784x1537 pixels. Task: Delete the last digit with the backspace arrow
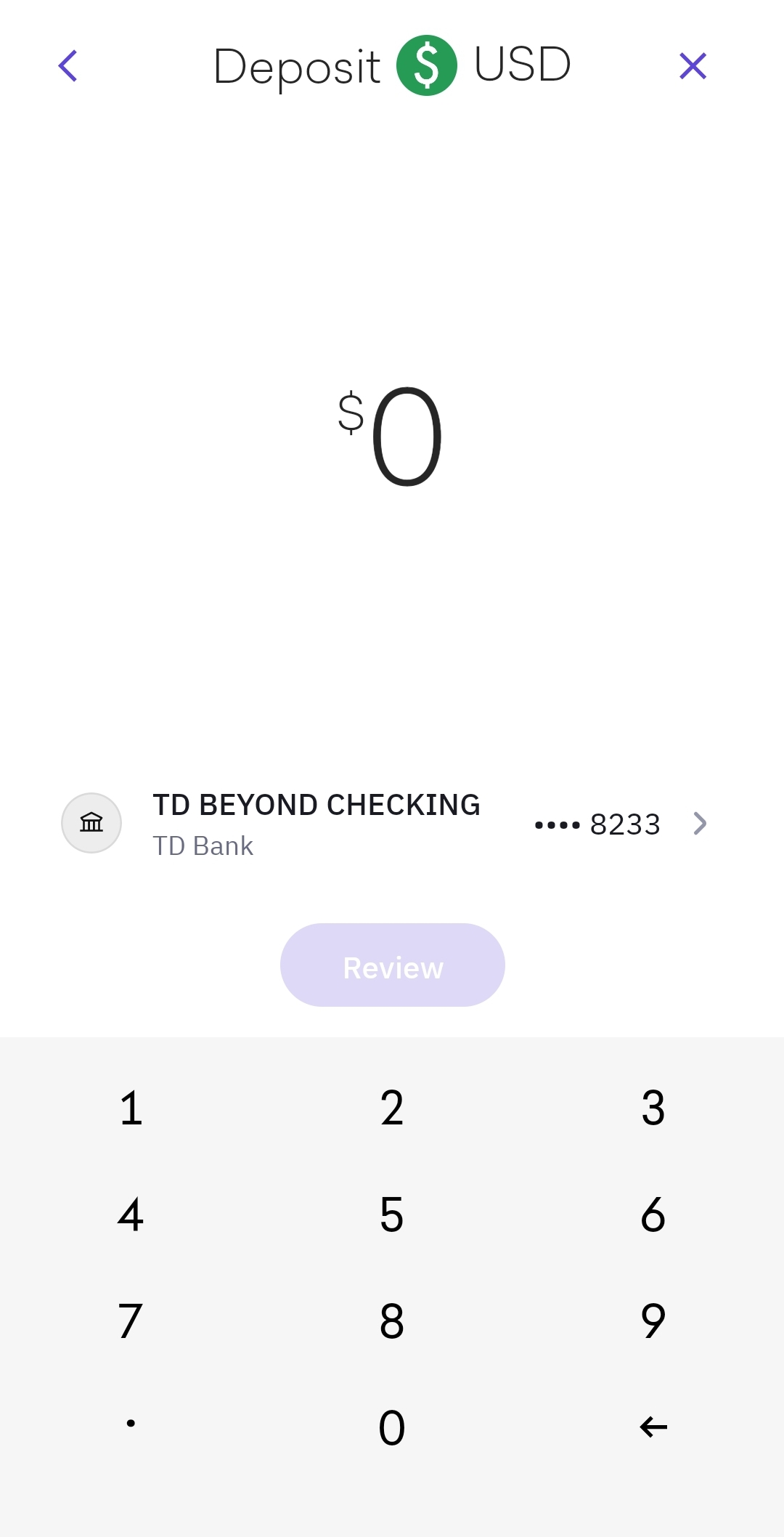point(653,1427)
